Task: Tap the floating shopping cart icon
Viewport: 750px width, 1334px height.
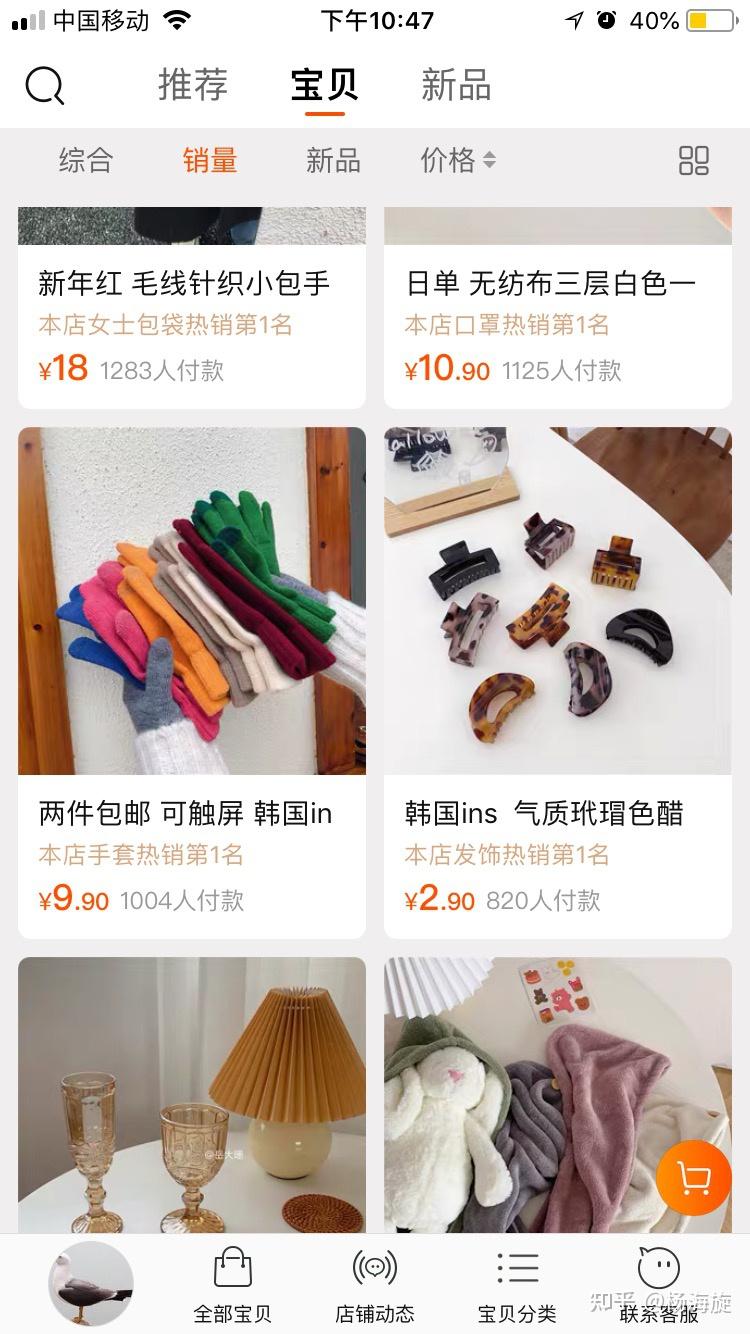Action: coord(692,1179)
